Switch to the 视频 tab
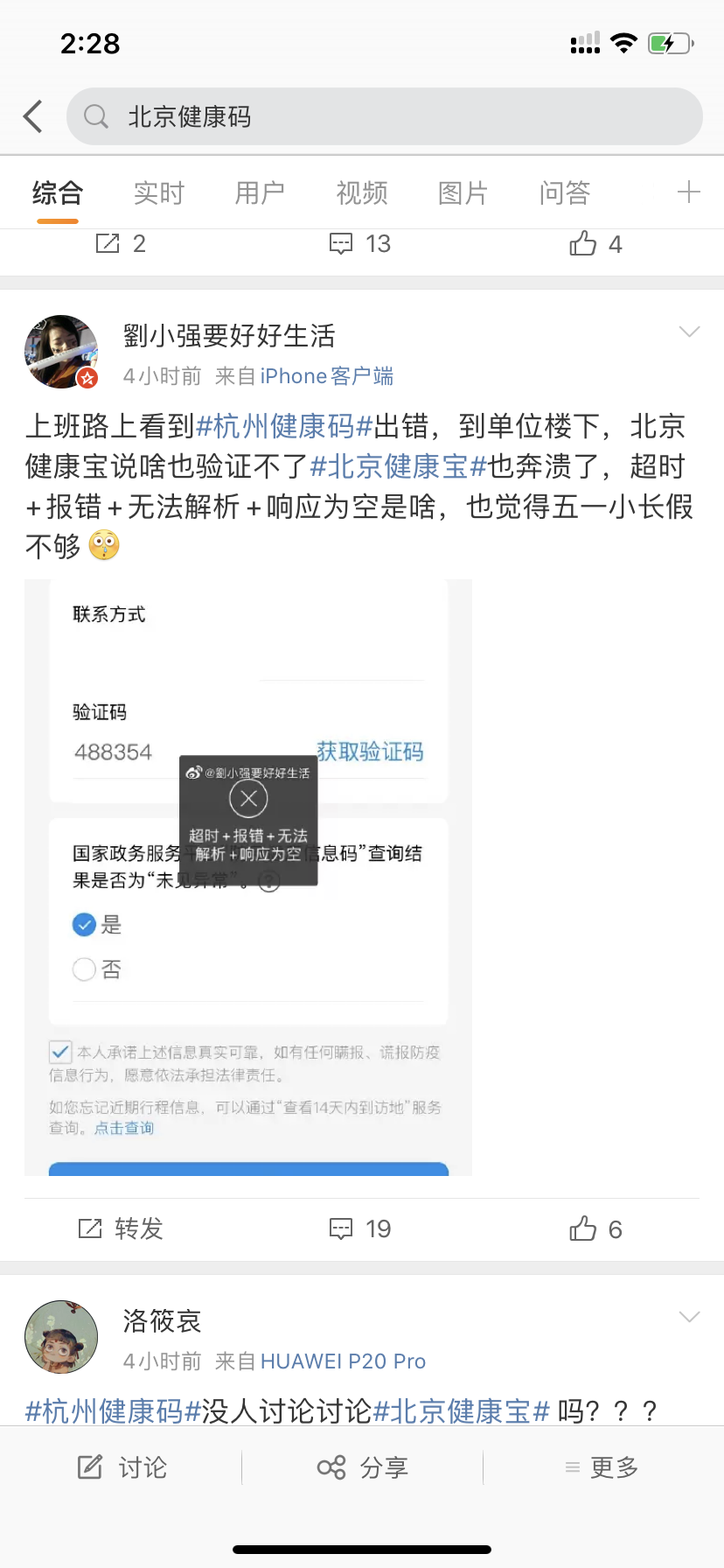Screen dimensions: 724x1568 coord(361,192)
